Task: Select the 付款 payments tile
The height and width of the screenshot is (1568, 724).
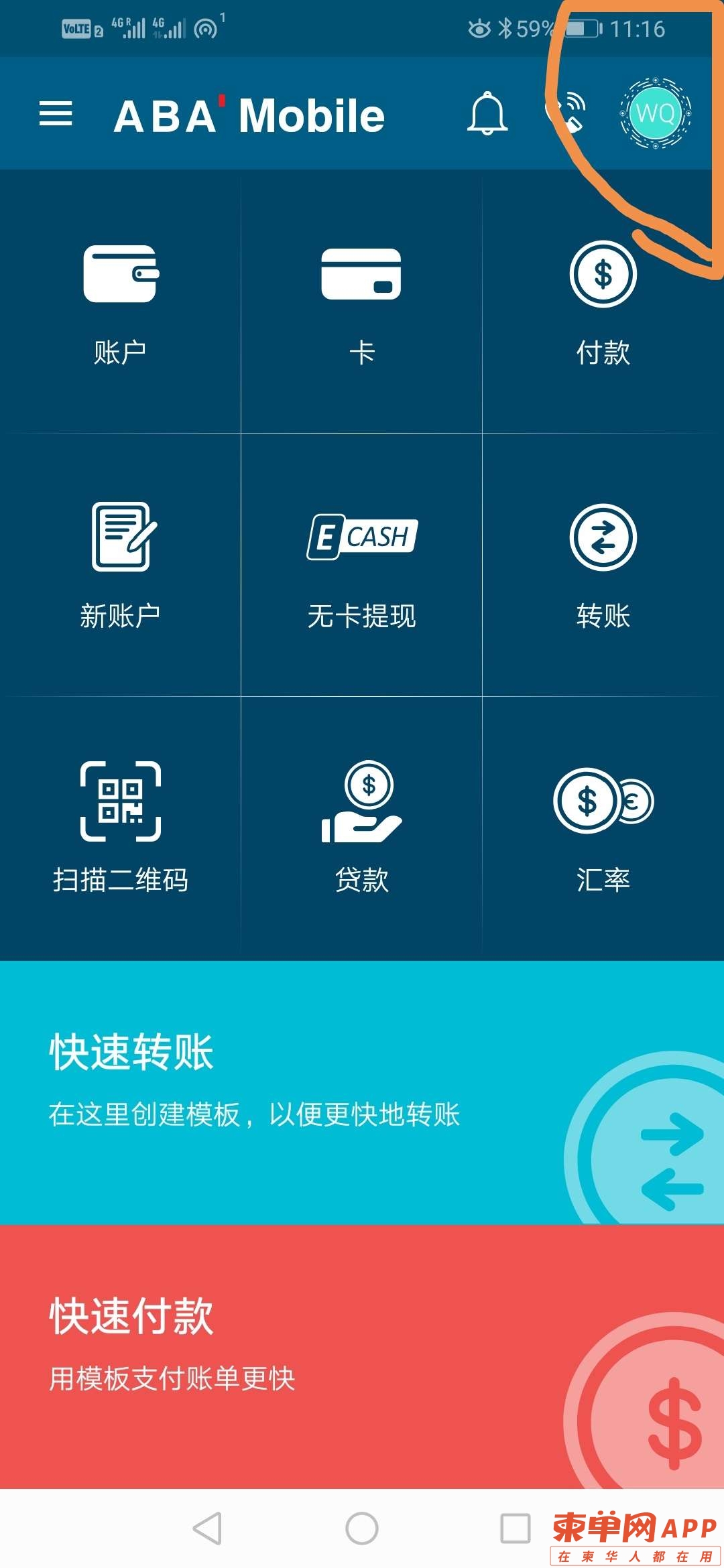Action: tap(603, 303)
